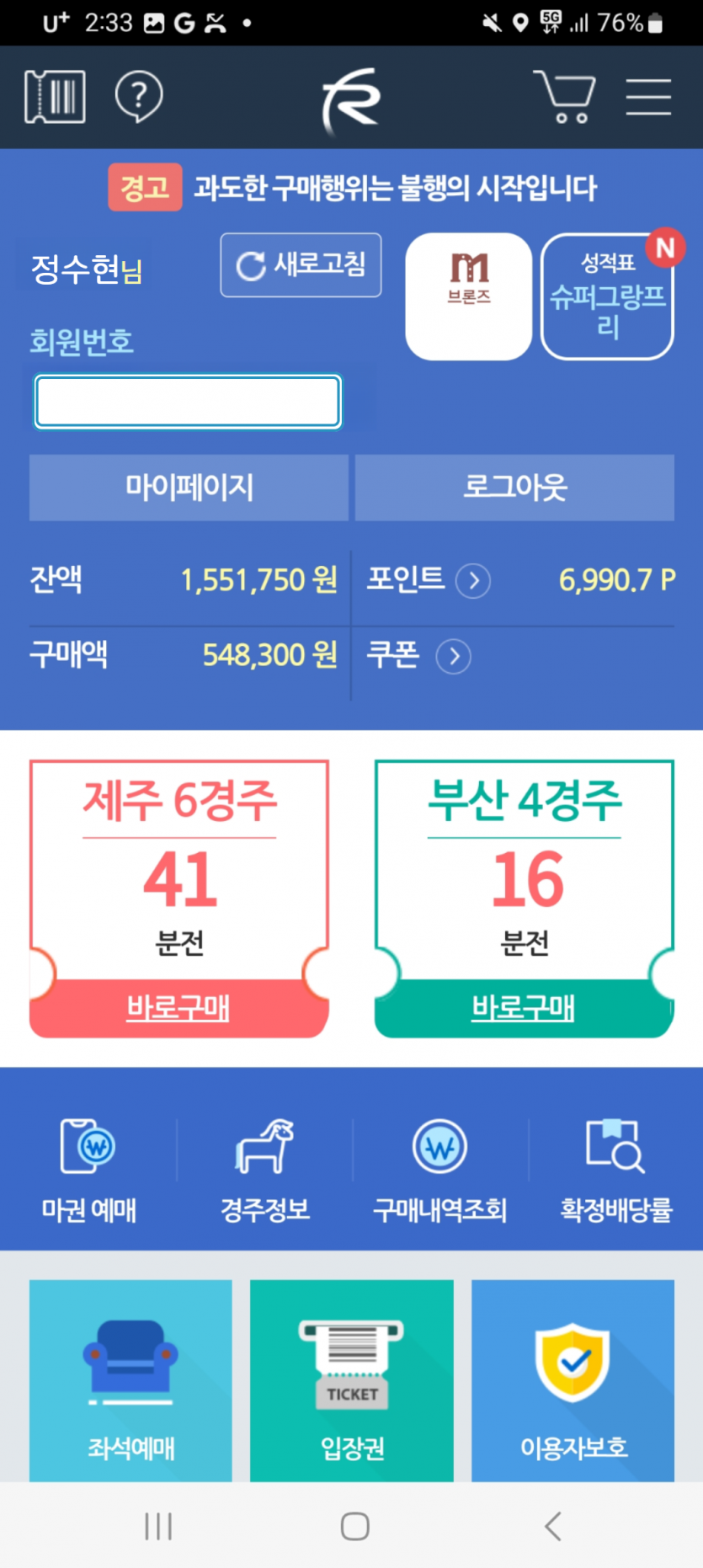The image size is (703, 1568).
Task: Open the help question mark icon
Action: point(139,97)
